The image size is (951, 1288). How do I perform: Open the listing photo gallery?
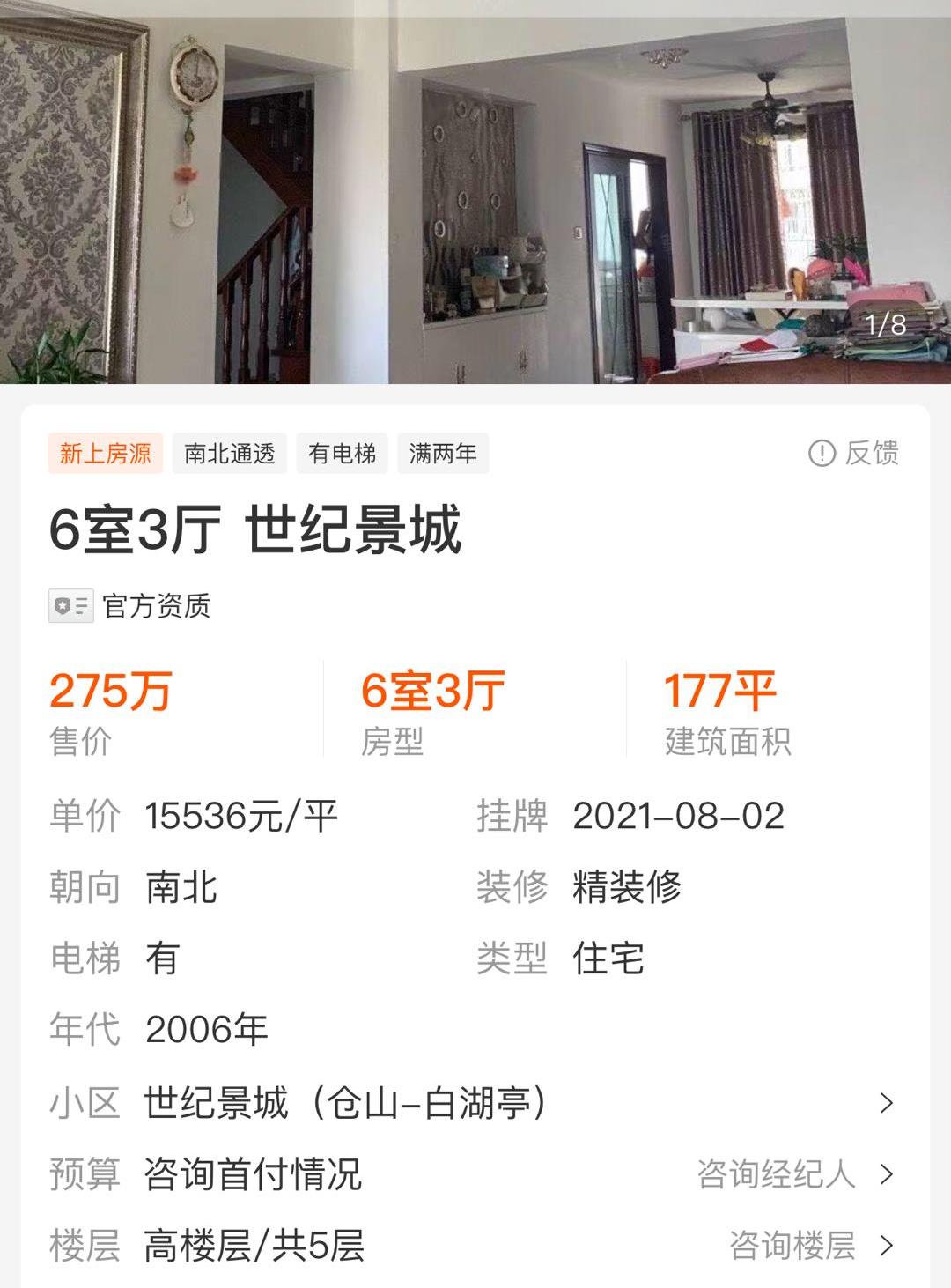(x=475, y=194)
